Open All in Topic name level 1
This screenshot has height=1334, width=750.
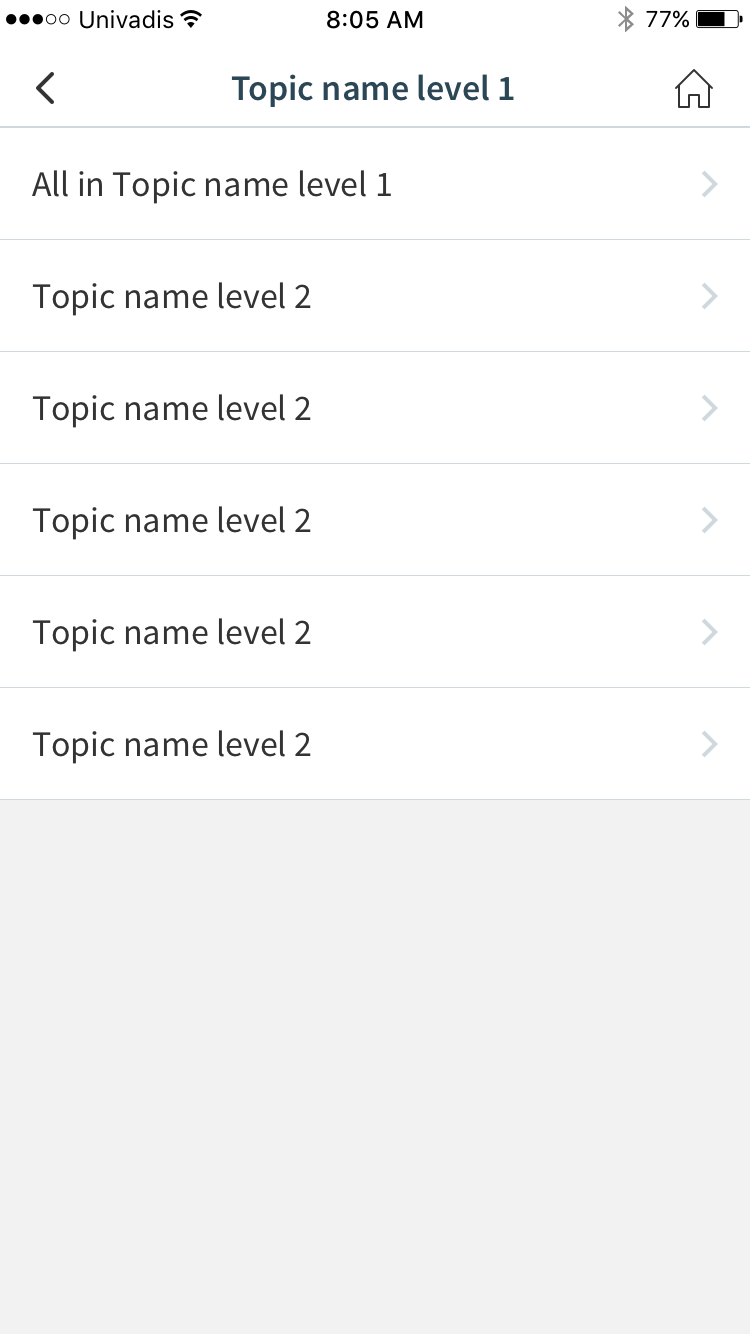(375, 184)
